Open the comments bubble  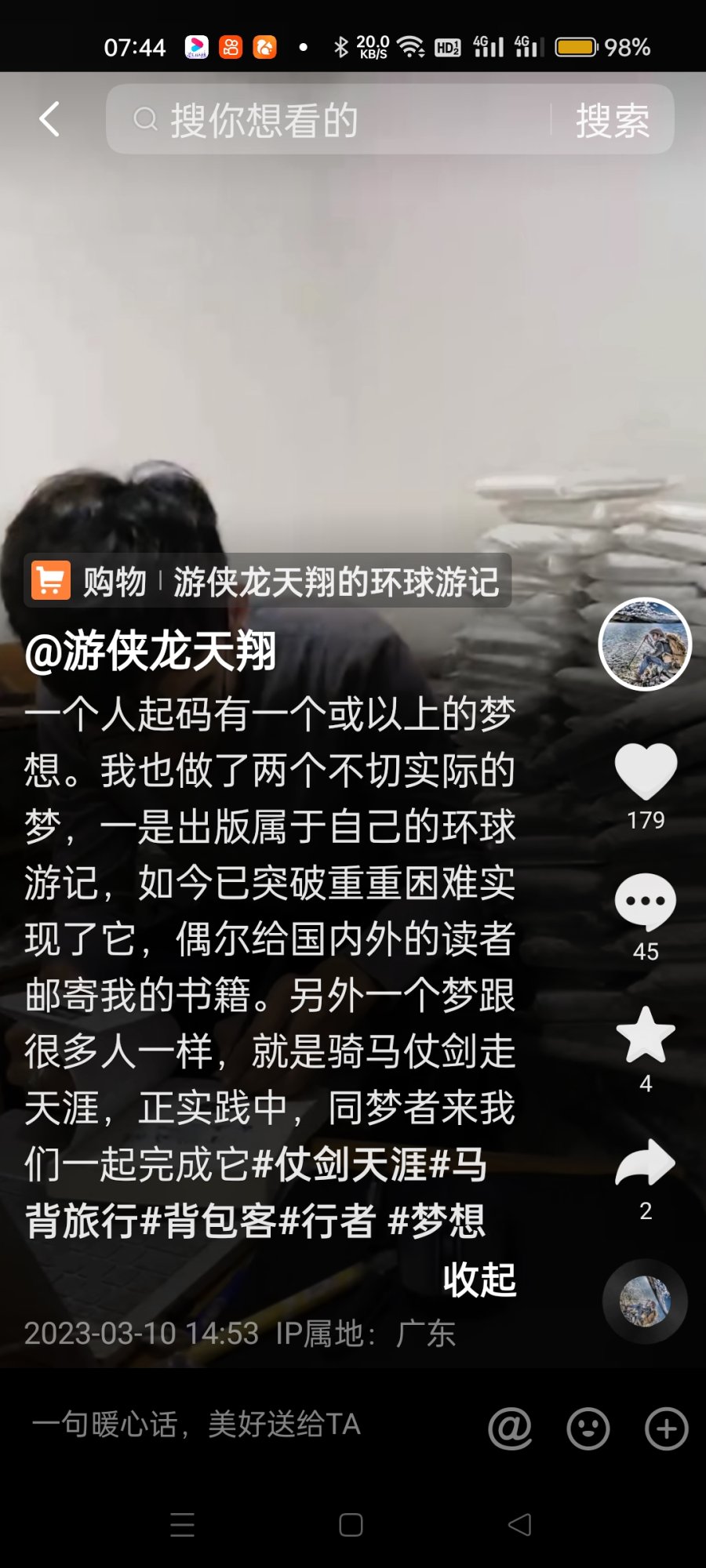[x=646, y=902]
